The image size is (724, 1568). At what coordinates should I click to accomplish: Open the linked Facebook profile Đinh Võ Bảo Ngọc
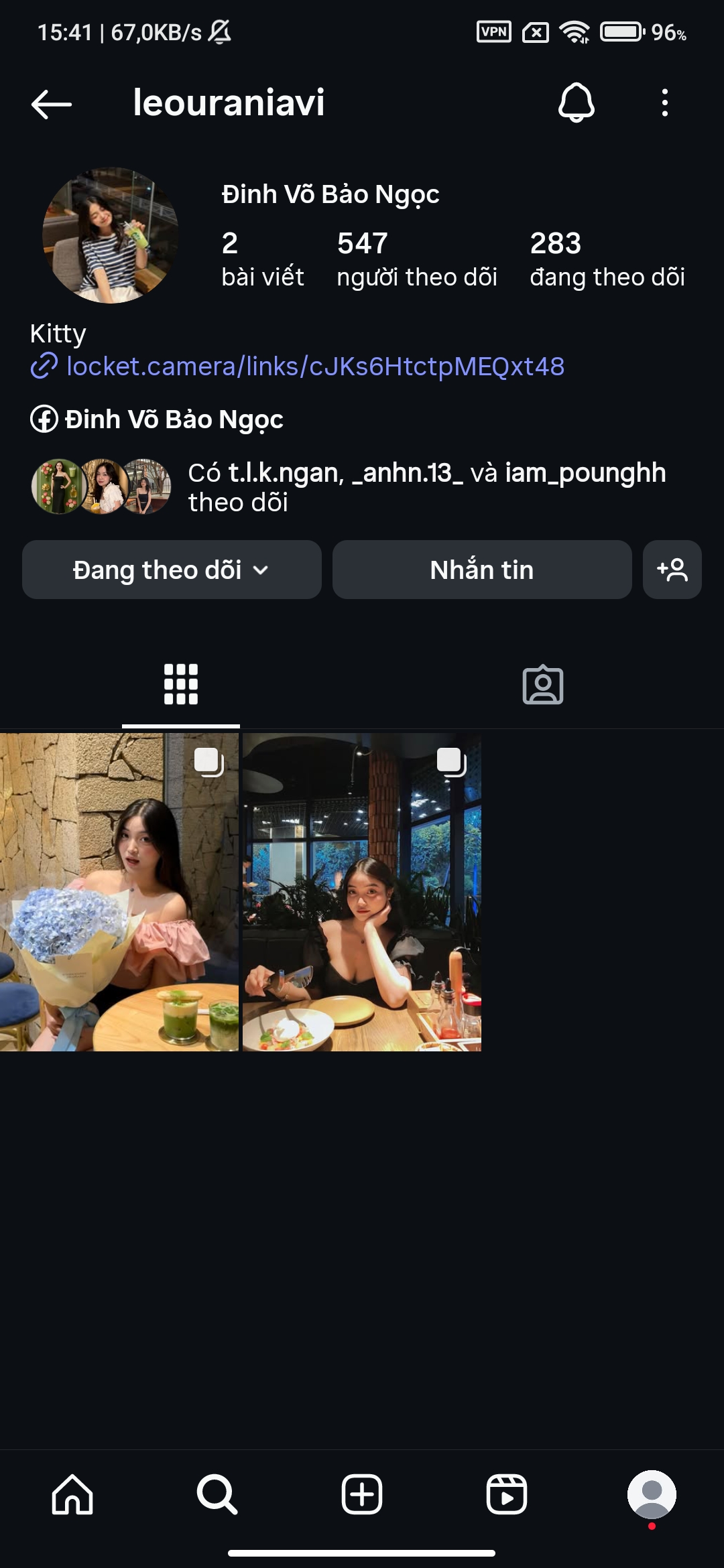174,419
